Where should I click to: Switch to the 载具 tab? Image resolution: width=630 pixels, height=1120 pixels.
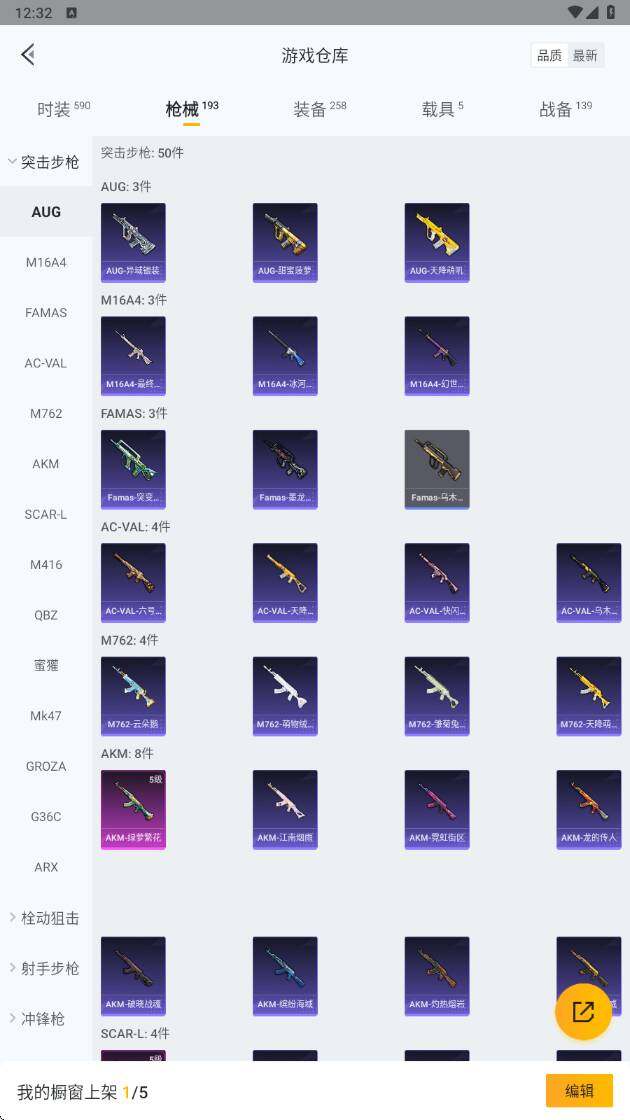[x=442, y=109]
